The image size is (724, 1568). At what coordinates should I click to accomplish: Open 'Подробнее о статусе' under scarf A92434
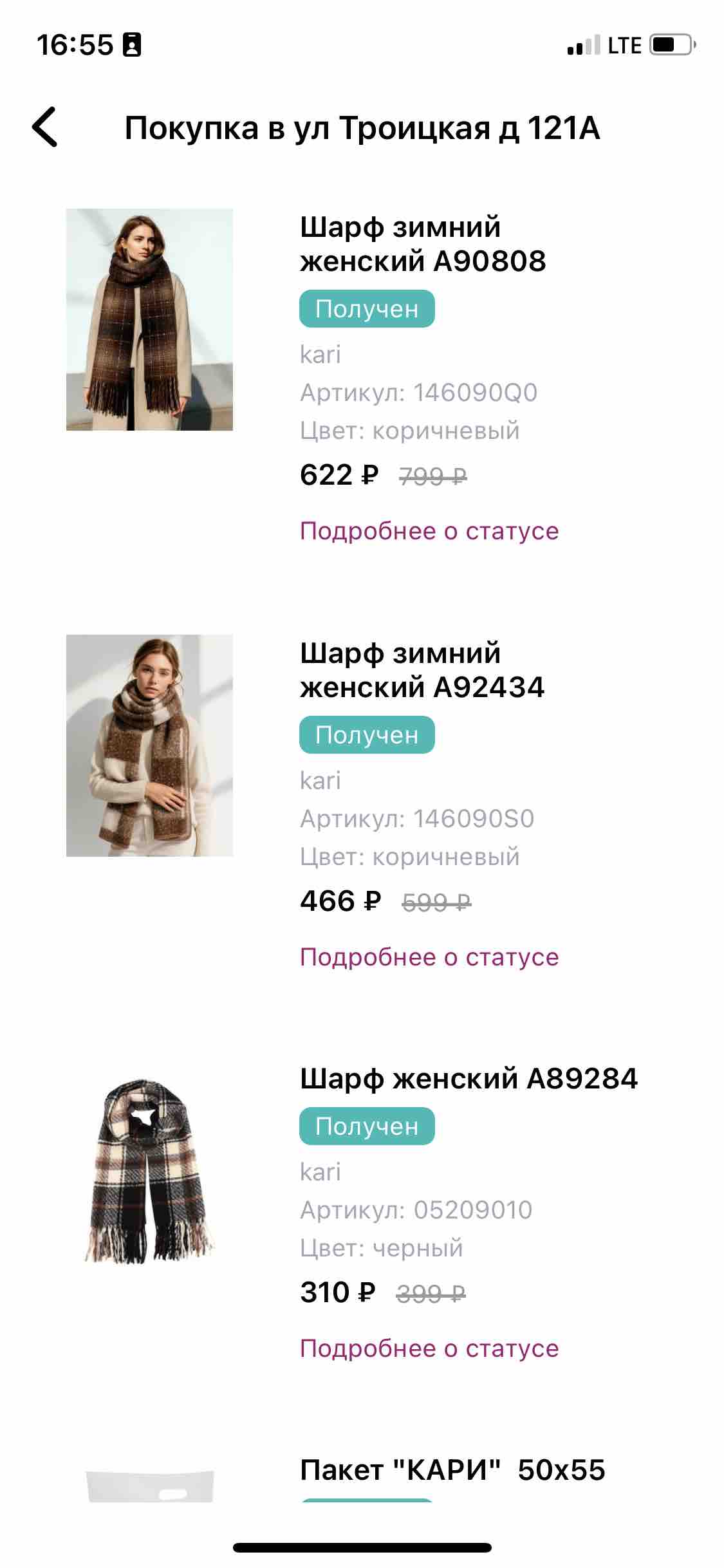click(x=429, y=957)
